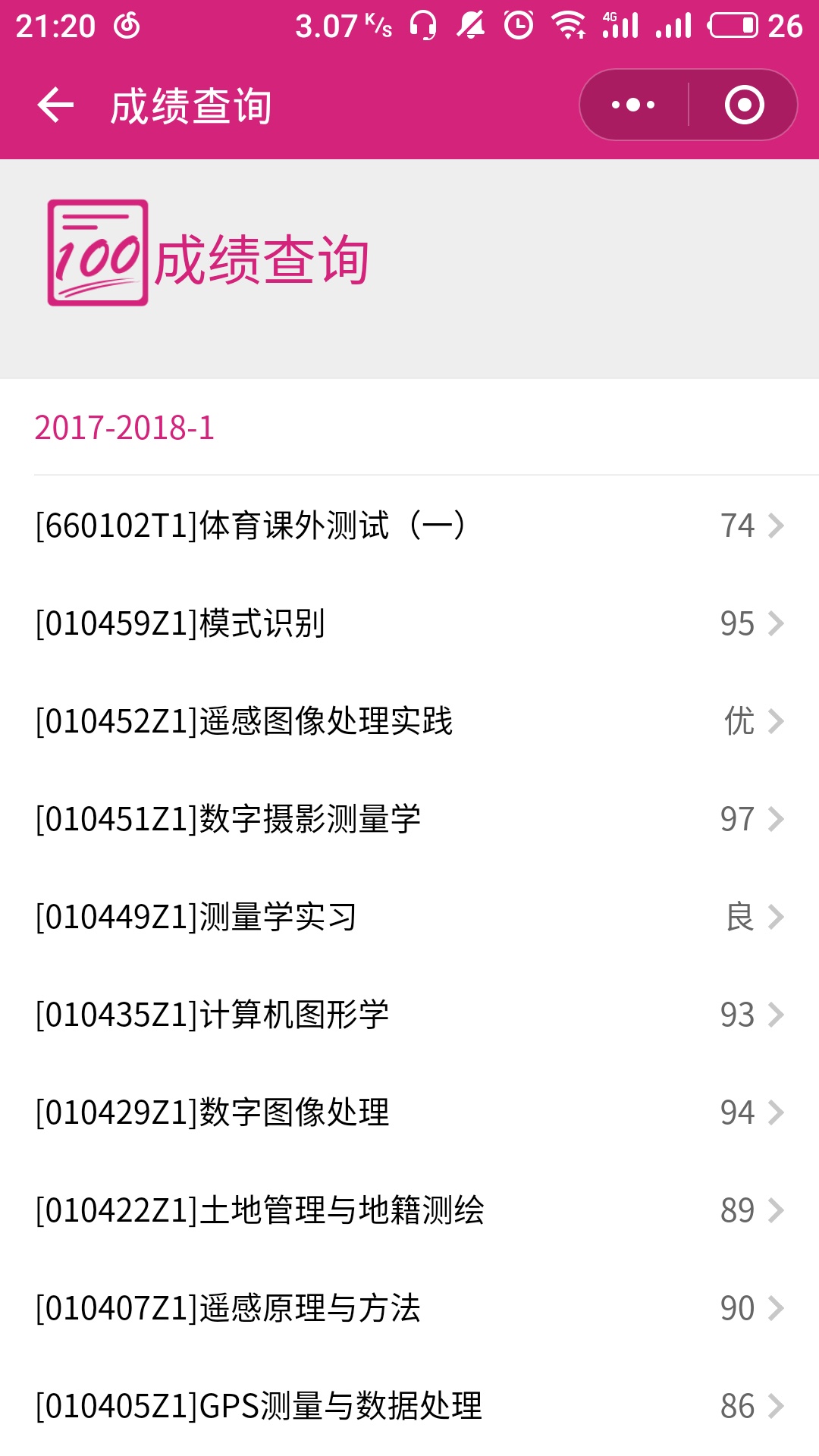Open 测量学实习 grade details
Viewport: 819px width, 1456px height.
[409, 917]
